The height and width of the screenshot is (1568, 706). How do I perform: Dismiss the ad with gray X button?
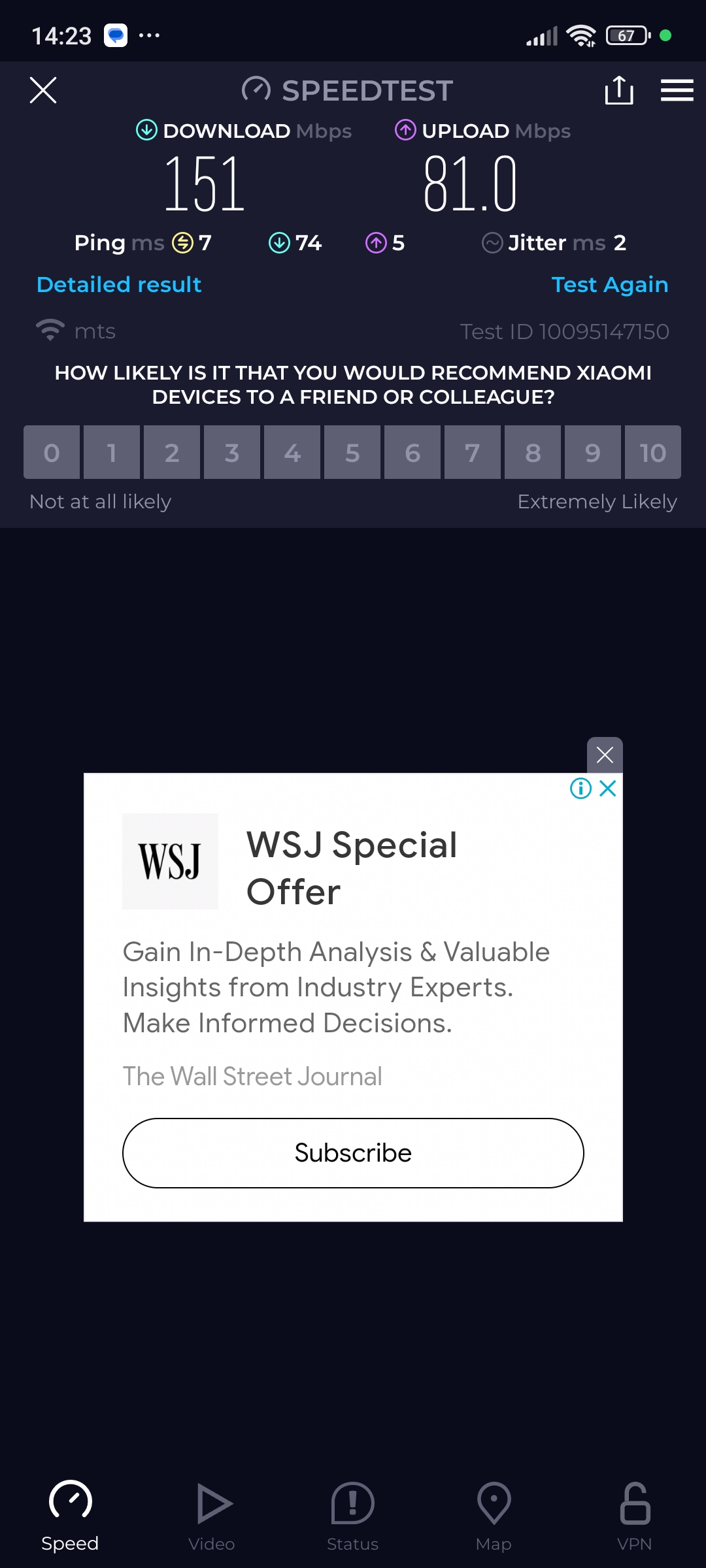point(605,755)
